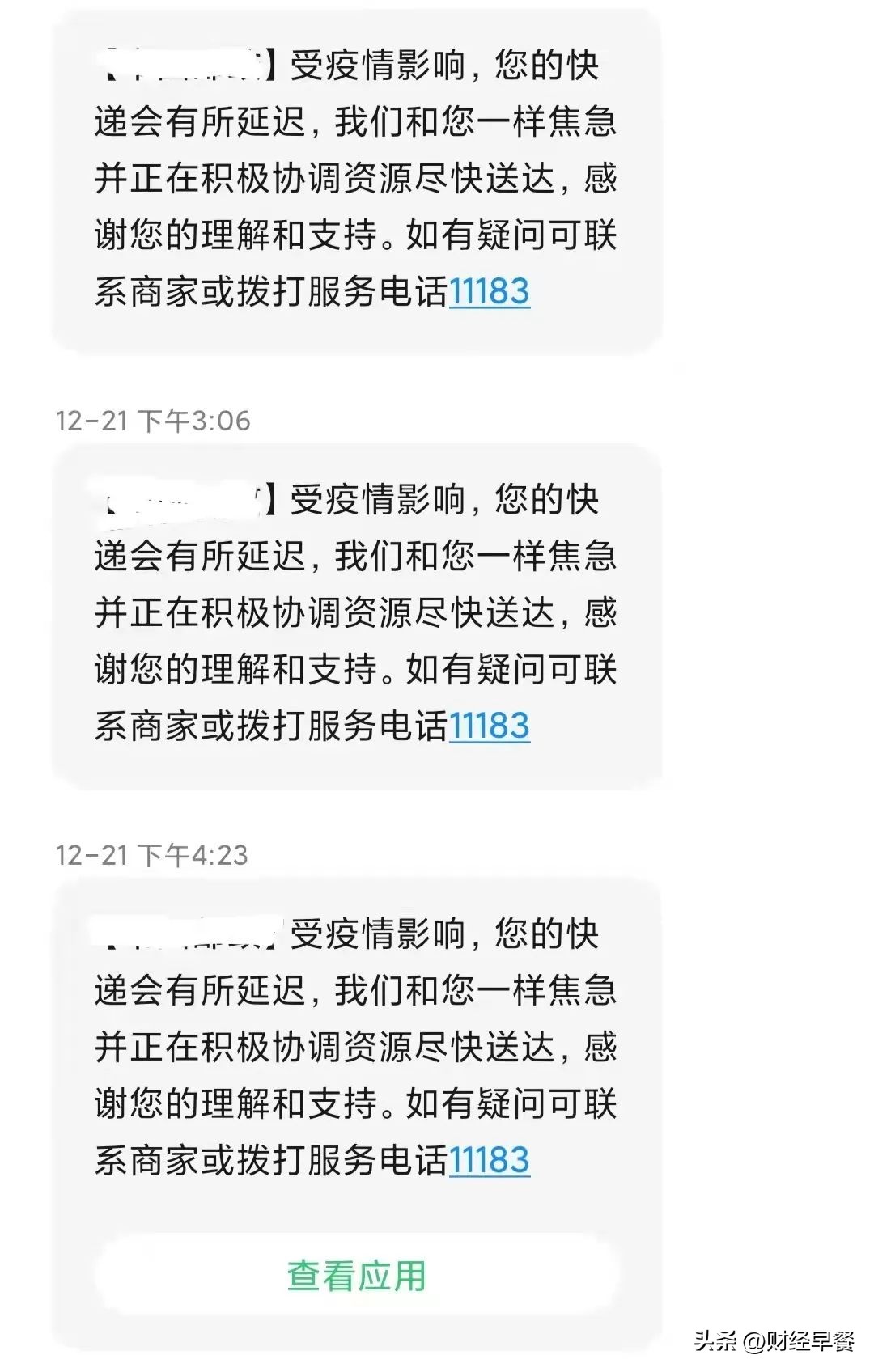Tap the 头条@财经早餐 watermark

tap(773, 1343)
